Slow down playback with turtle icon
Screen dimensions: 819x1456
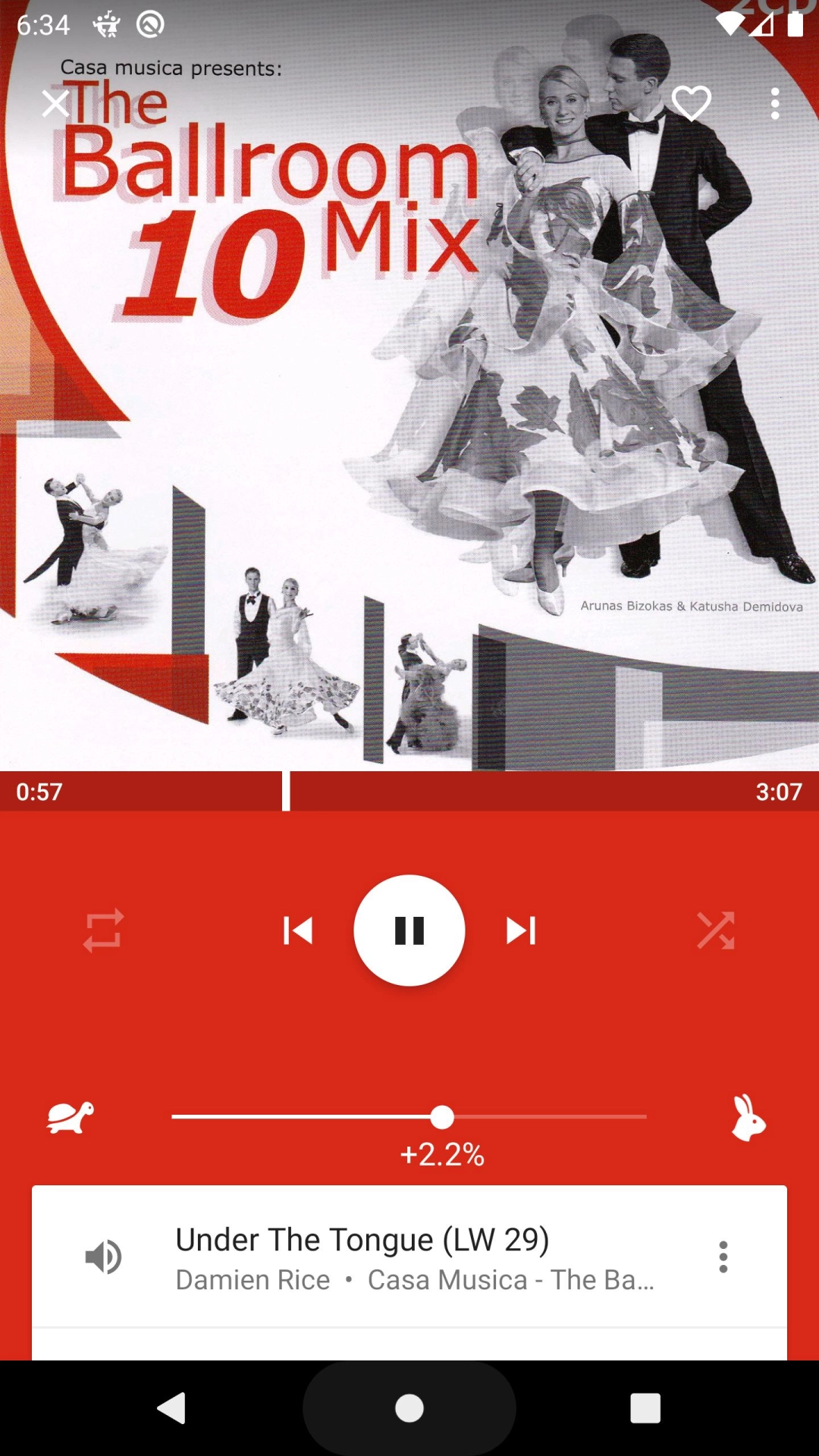(71, 1117)
